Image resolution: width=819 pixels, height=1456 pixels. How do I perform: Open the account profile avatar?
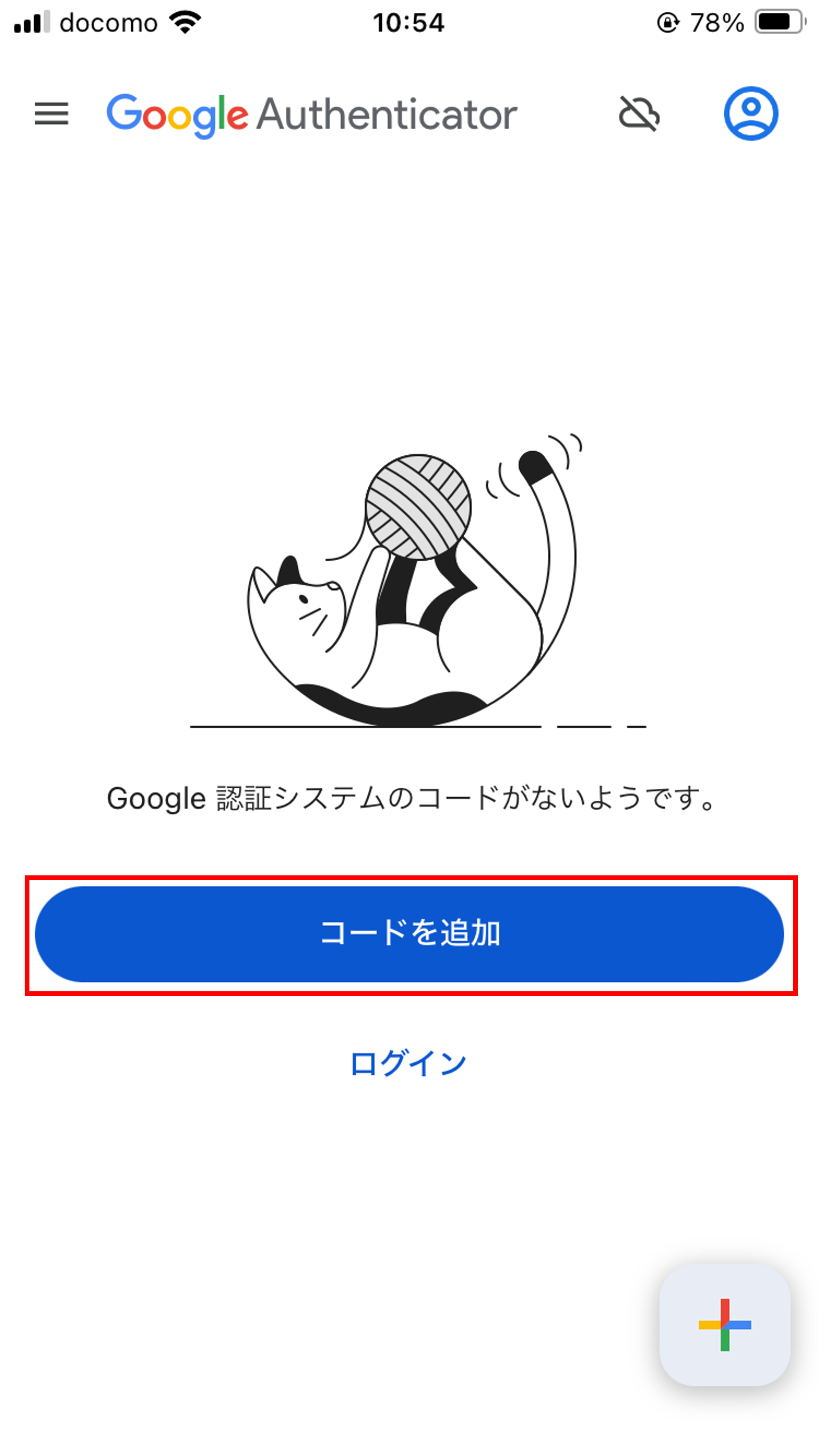[x=751, y=114]
